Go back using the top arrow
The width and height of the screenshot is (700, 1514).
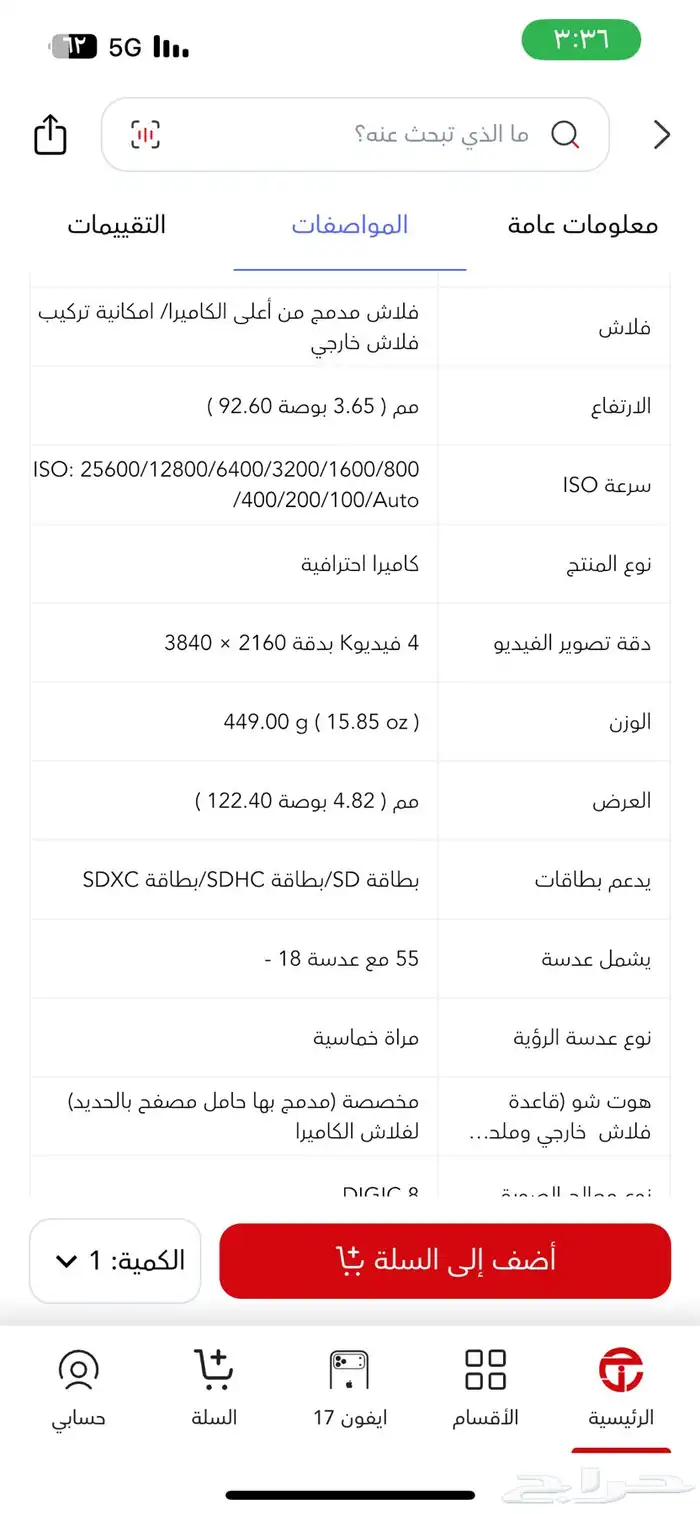[661, 135]
